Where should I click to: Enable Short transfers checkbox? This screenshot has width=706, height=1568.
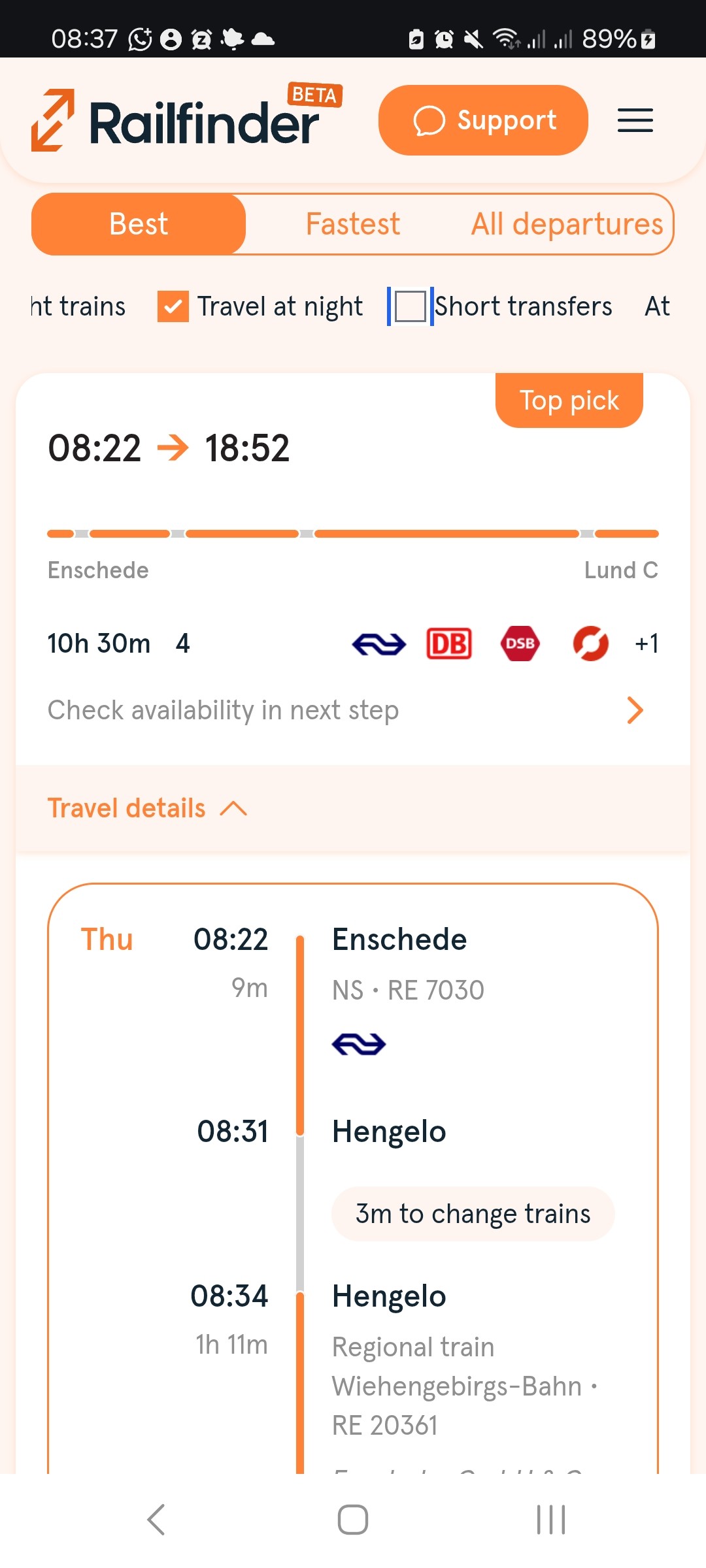click(411, 306)
